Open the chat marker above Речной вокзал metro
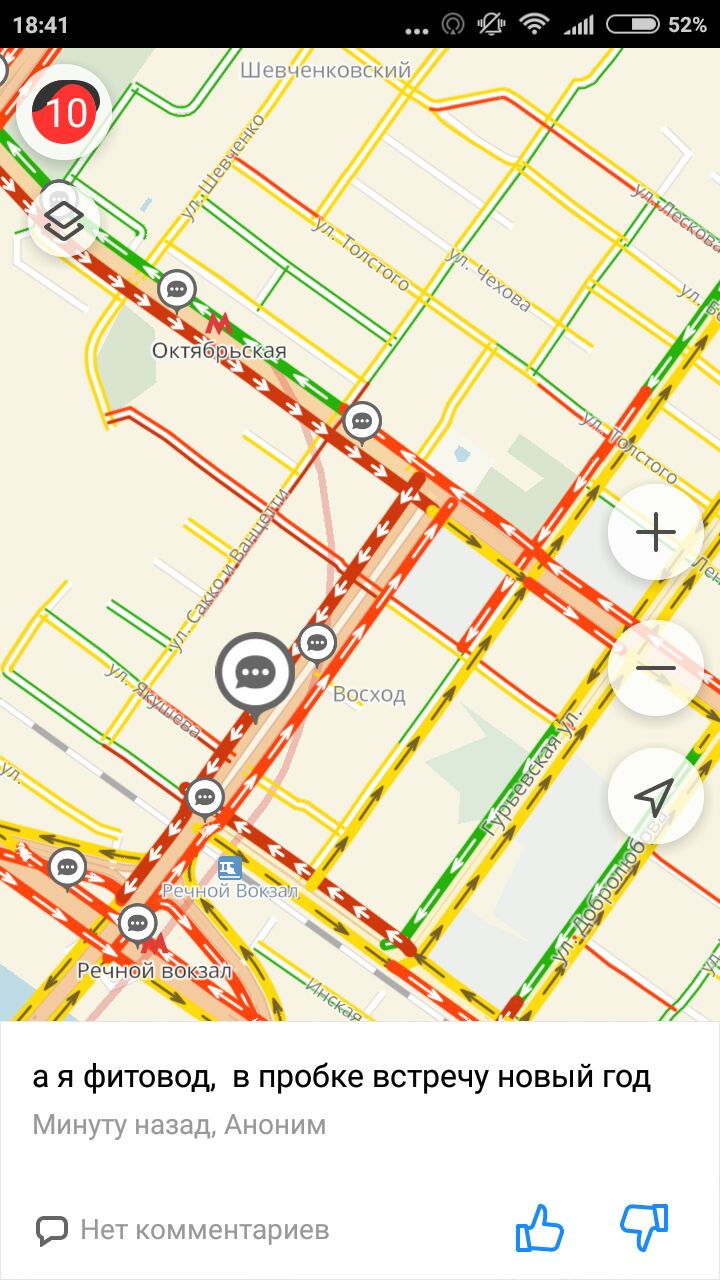720x1280 pixels. [x=138, y=923]
